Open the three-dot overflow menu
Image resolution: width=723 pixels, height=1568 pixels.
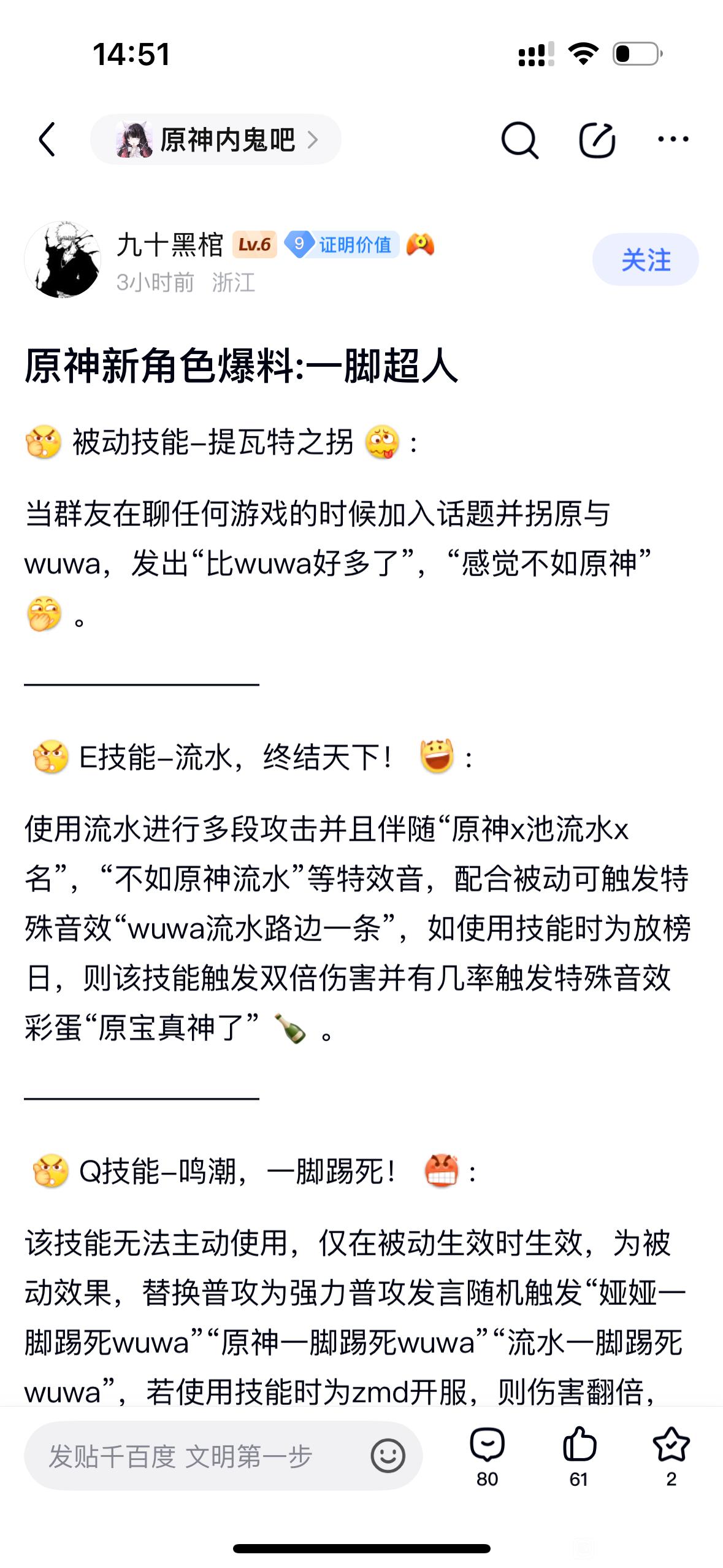click(x=673, y=139)
